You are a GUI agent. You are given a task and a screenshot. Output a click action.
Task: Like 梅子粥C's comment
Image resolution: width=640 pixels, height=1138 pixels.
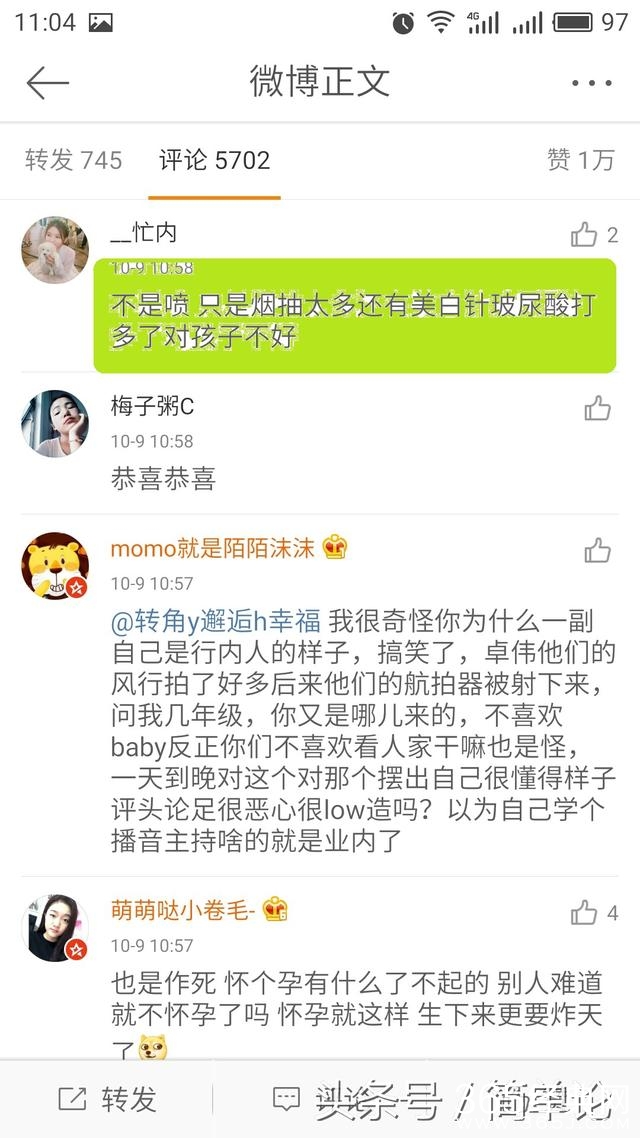pos(597,408)
